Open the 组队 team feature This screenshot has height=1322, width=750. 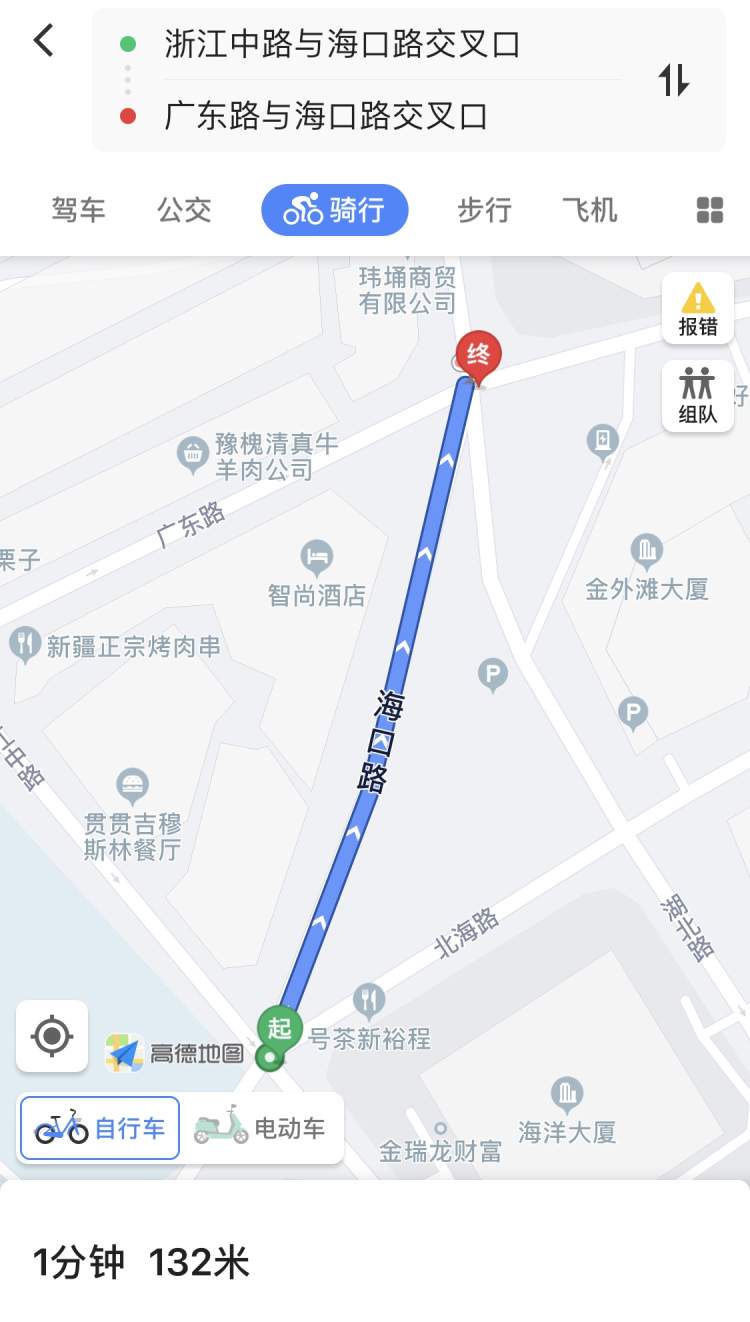coord(698,396)
